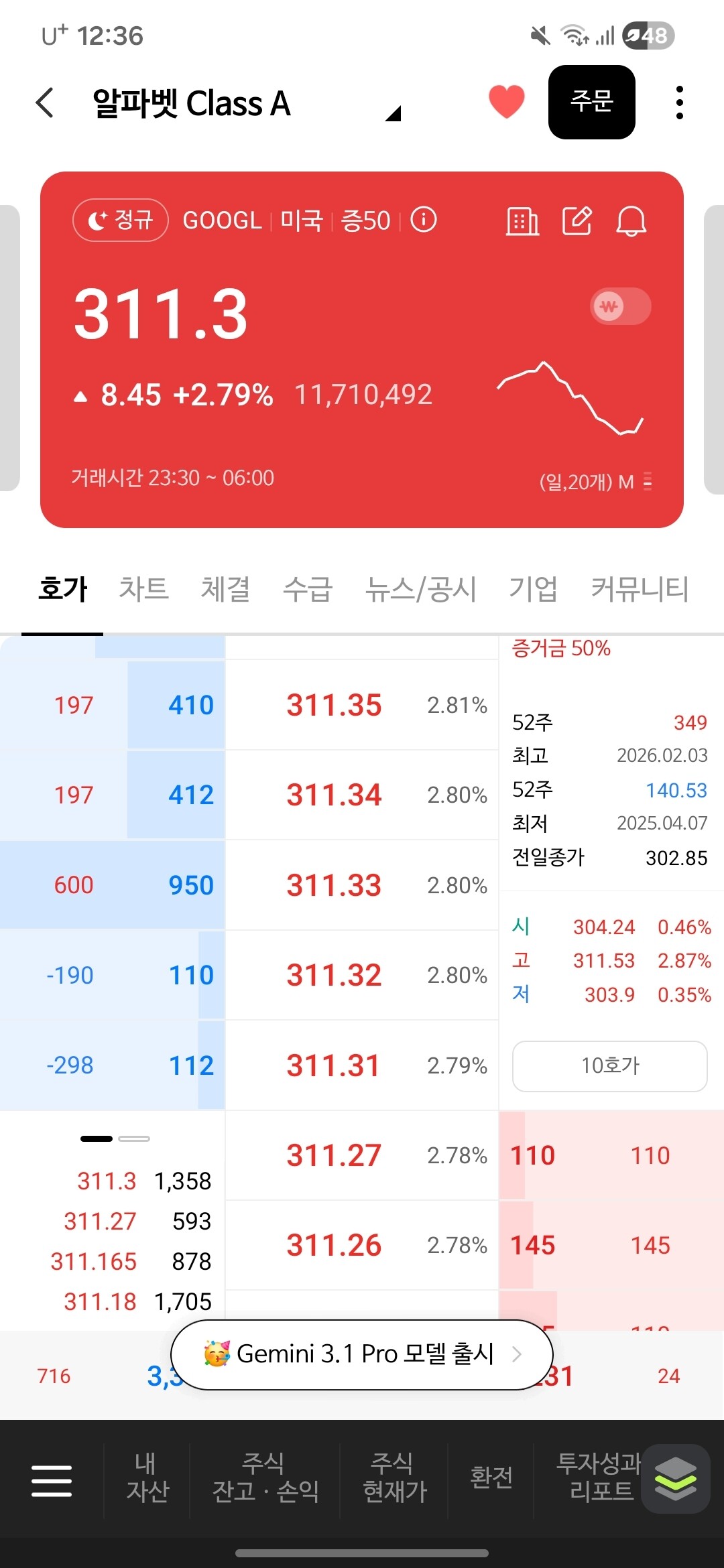
Task: Switch to the 체결 tab
Action: pyautogui.click(x=225, y=589)
